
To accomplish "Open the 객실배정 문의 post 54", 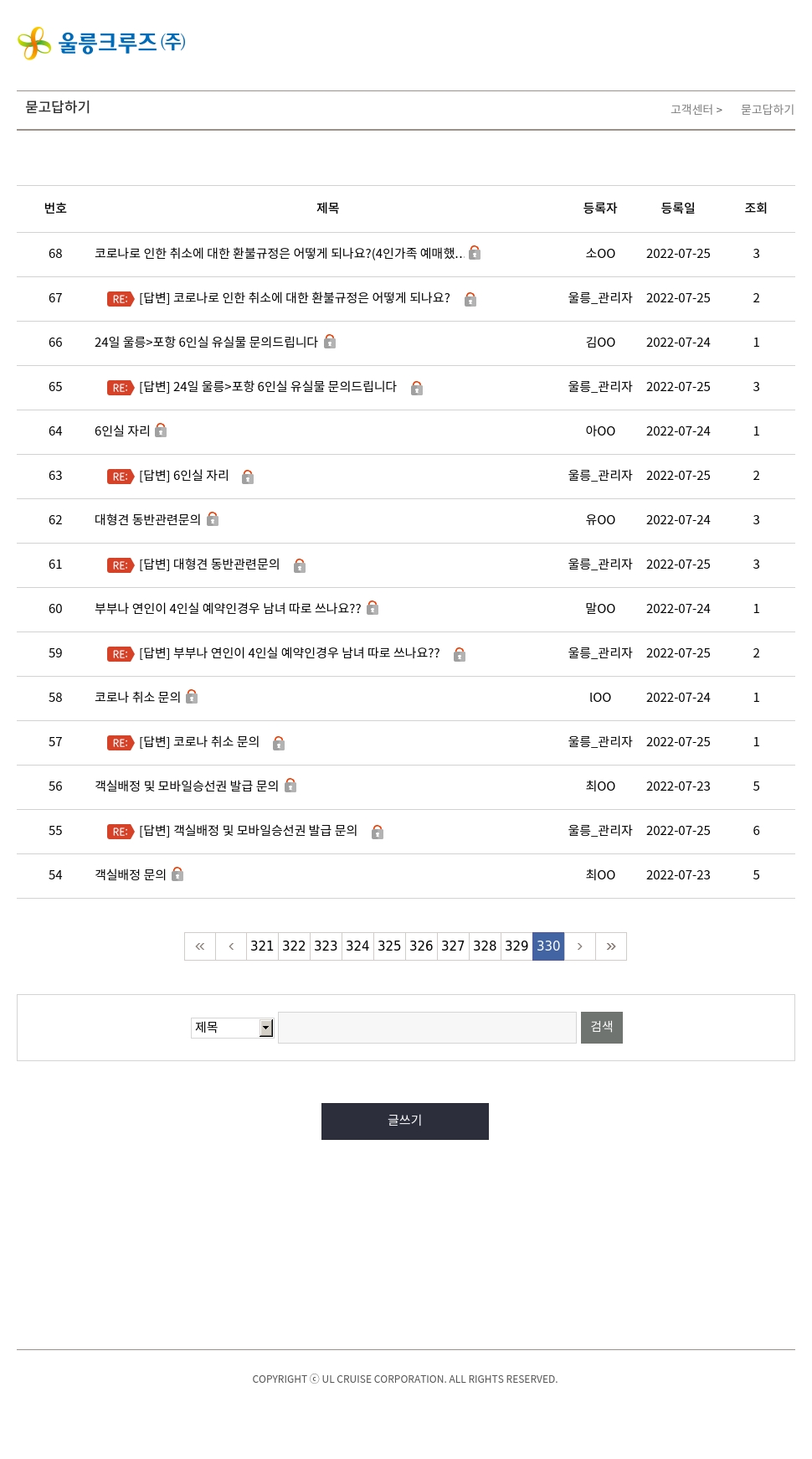I will pyautogui.click(x=131, y=875).
